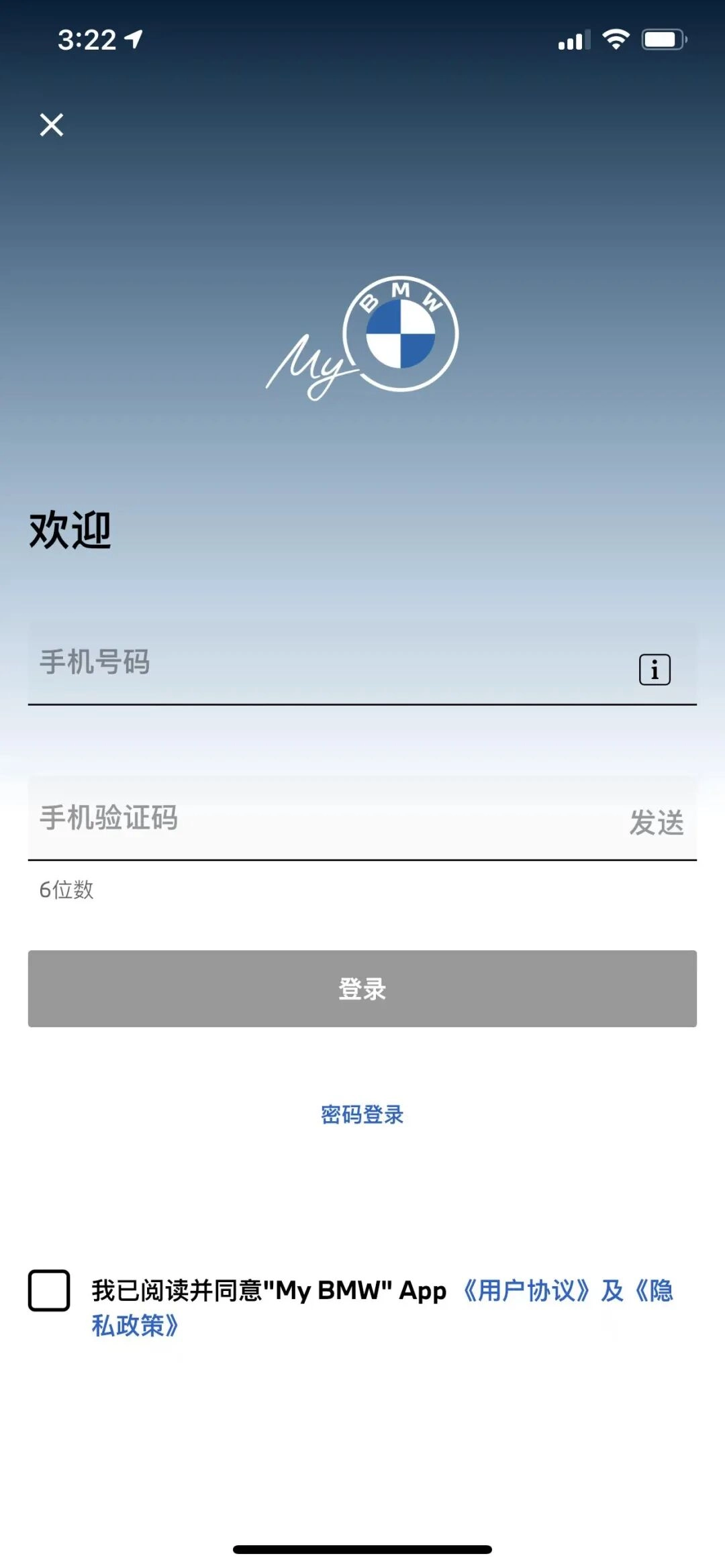Check the agreement consent checkbox
Image resolution: width=725 pixels, height=1568 pixels.
[x=49, y=1290]
